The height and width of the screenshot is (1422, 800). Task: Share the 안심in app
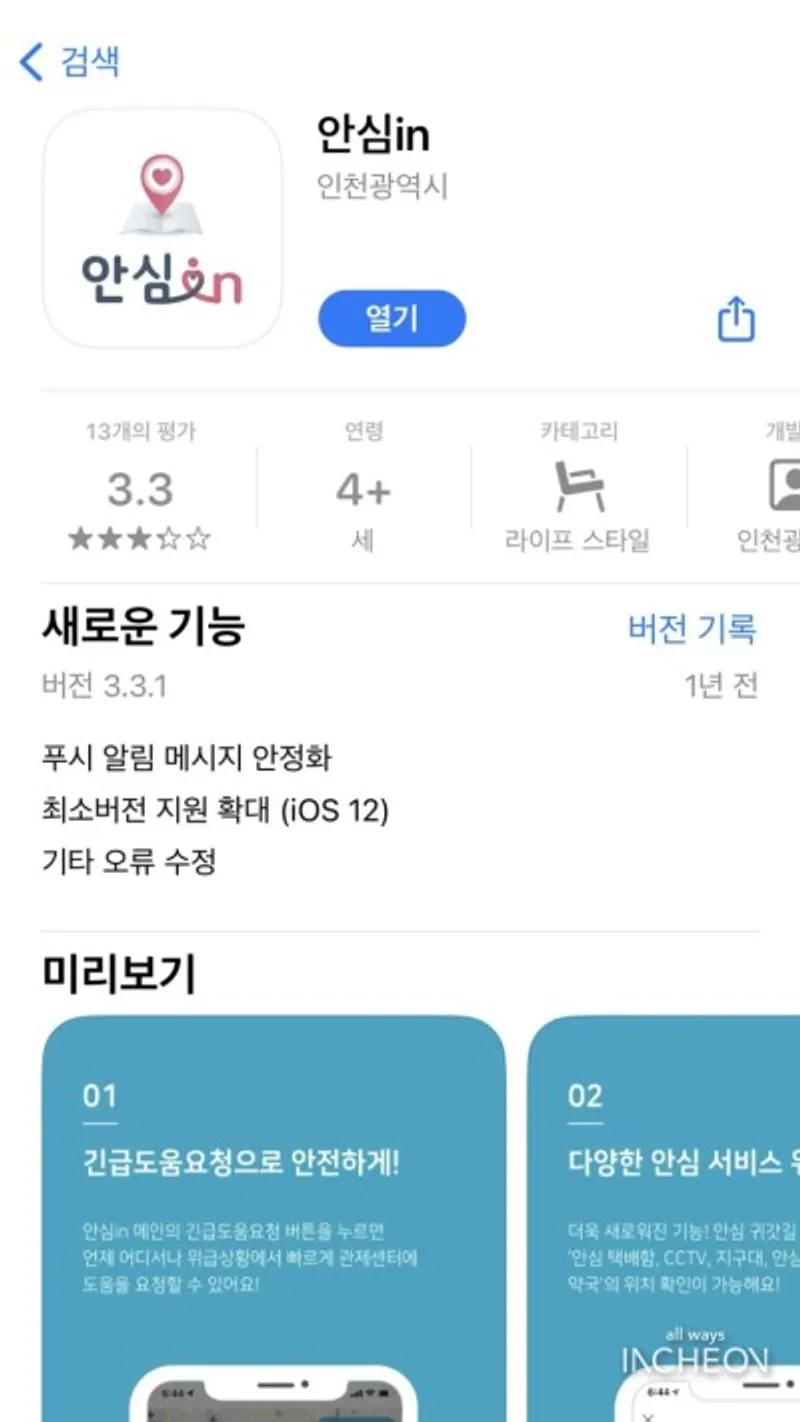pos(736,319)
